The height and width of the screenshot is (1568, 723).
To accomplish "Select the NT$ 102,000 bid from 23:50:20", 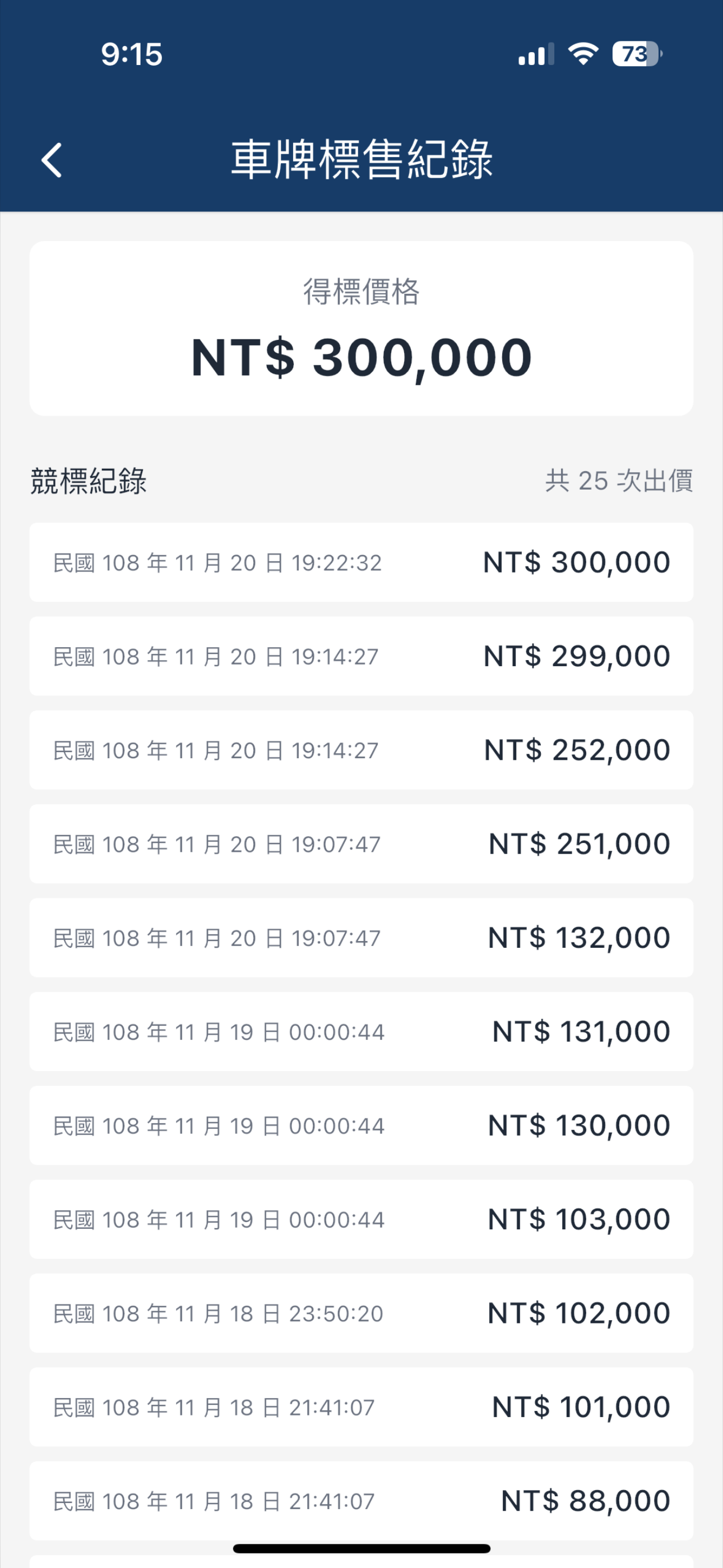I will click(361, 1313).
